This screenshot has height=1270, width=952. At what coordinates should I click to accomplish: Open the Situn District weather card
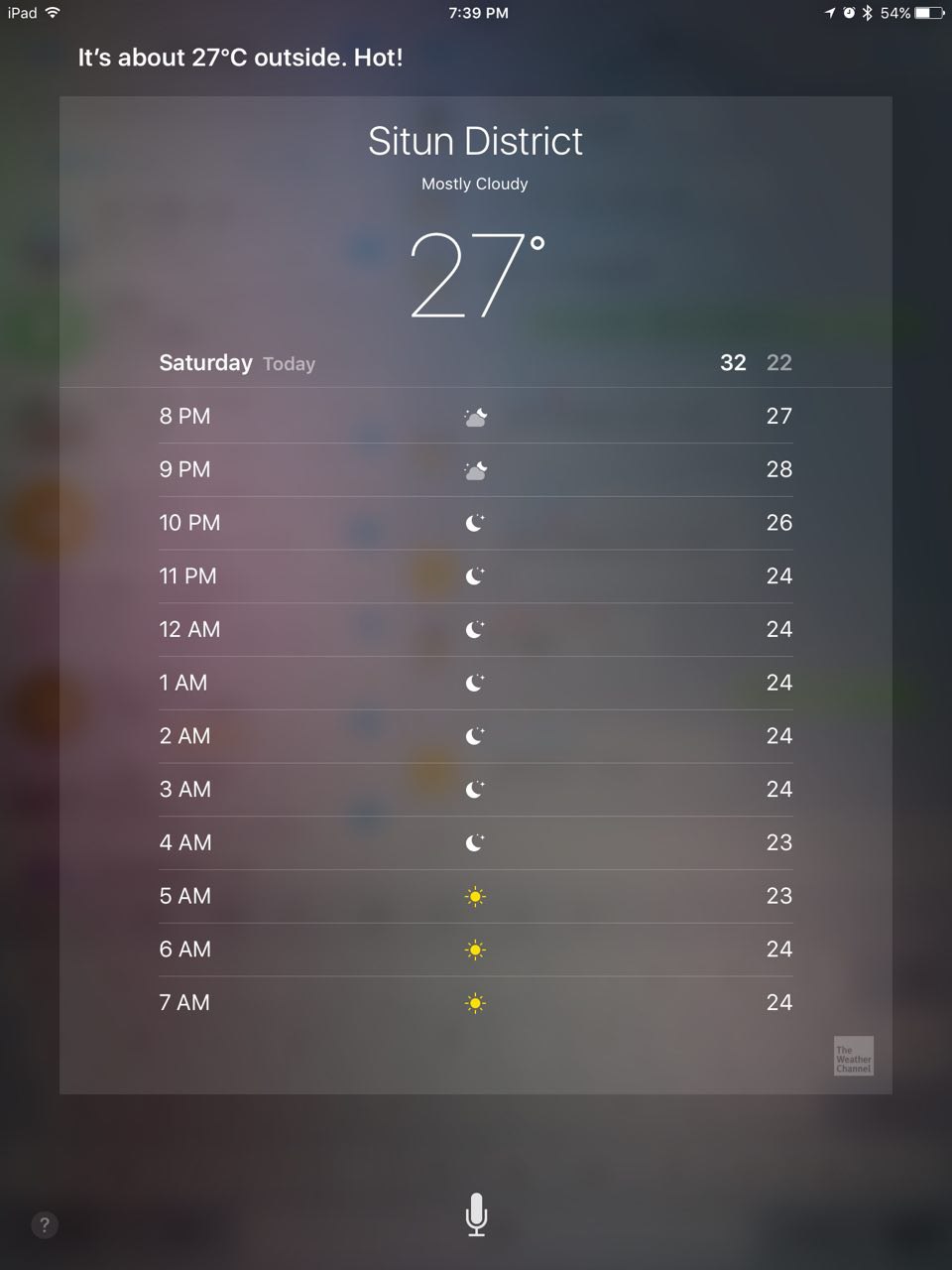(x=475, y=142)
